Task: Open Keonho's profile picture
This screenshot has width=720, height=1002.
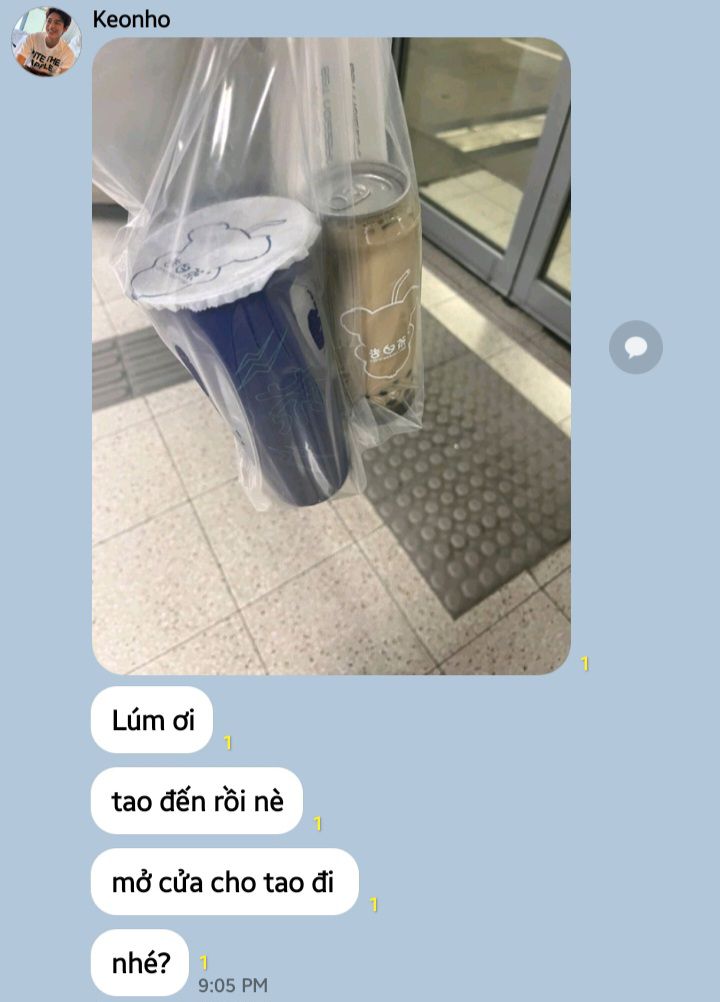Action: point(46,42)
